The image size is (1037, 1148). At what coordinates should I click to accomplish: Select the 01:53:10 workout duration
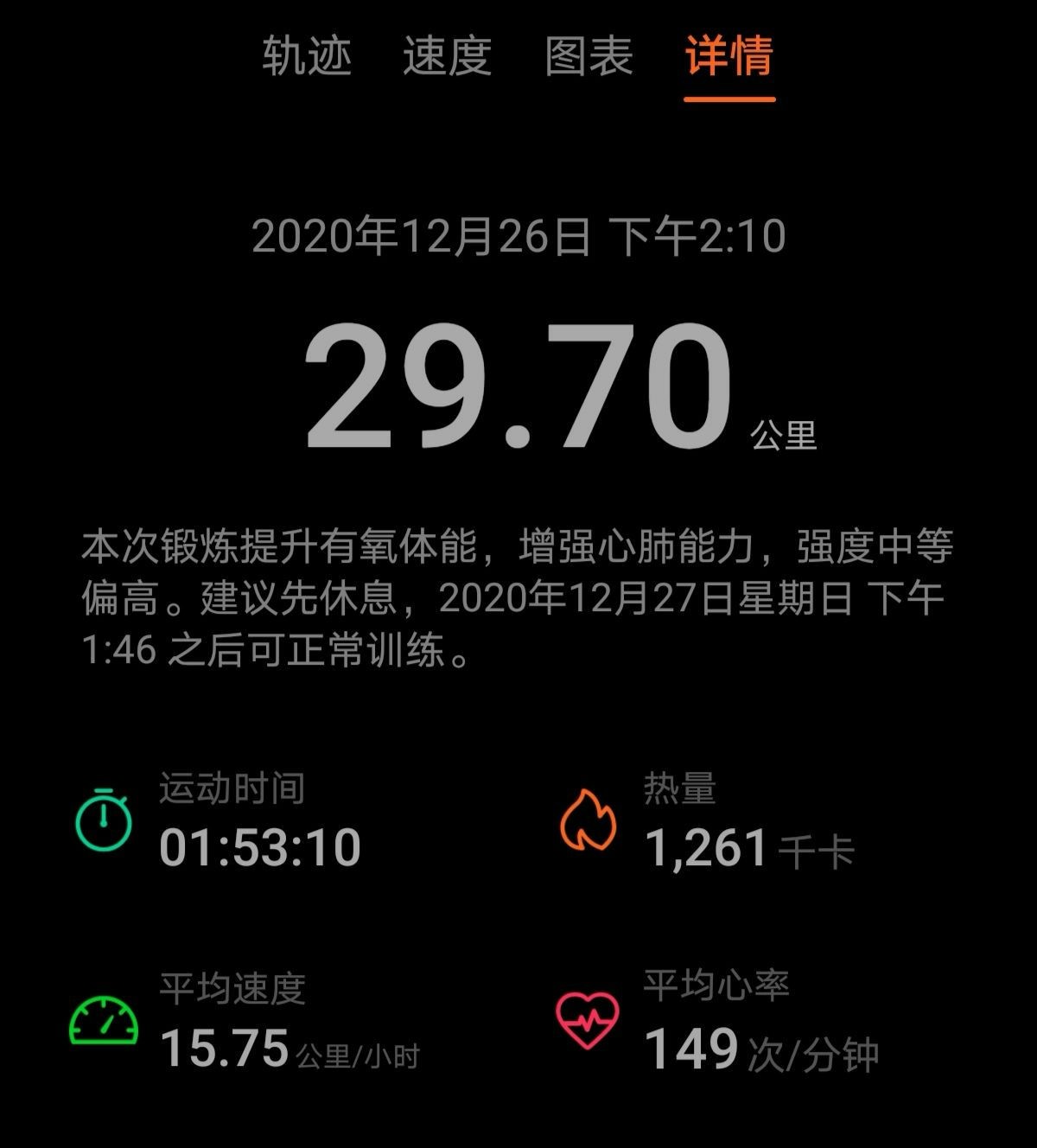(x=259, y=847)
